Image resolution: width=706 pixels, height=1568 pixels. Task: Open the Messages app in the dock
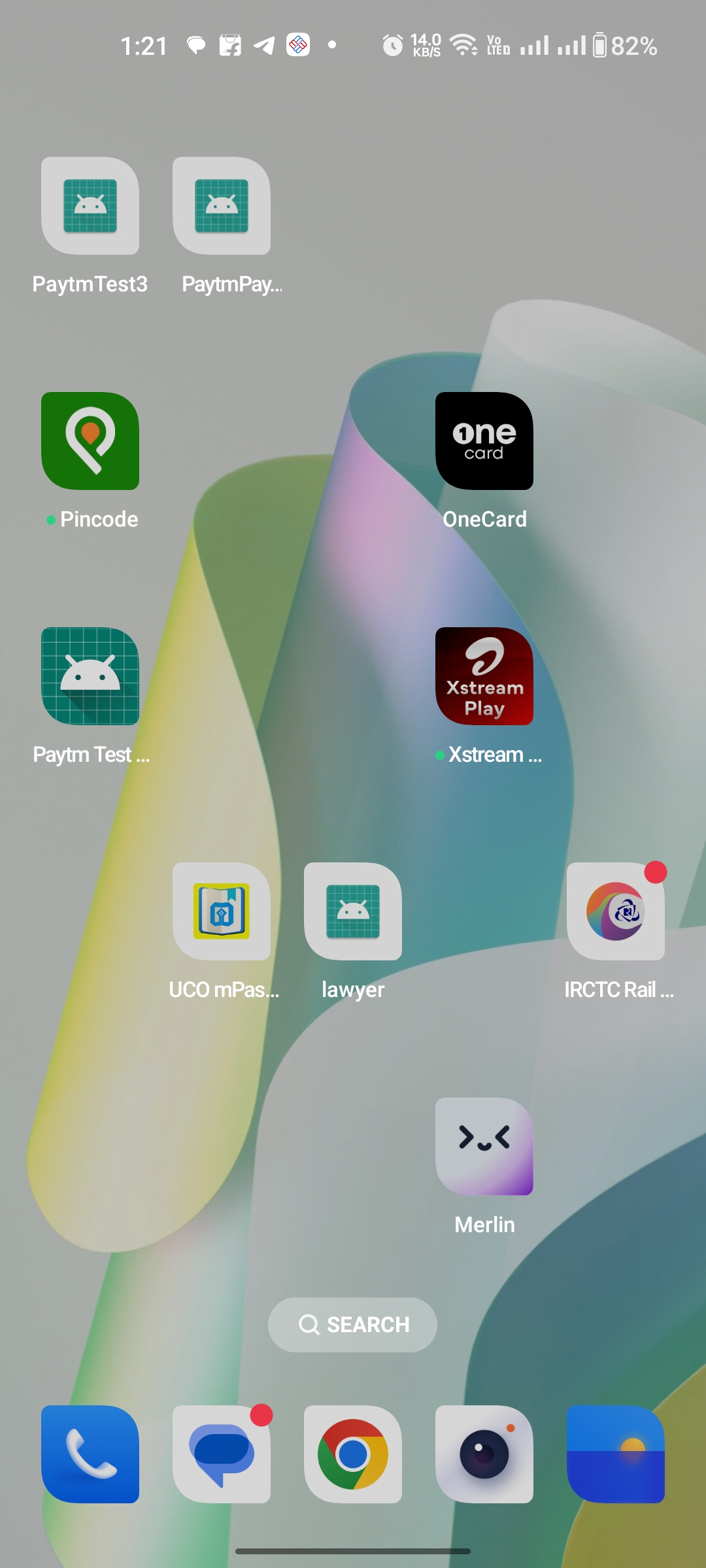tap(222, 1454)
